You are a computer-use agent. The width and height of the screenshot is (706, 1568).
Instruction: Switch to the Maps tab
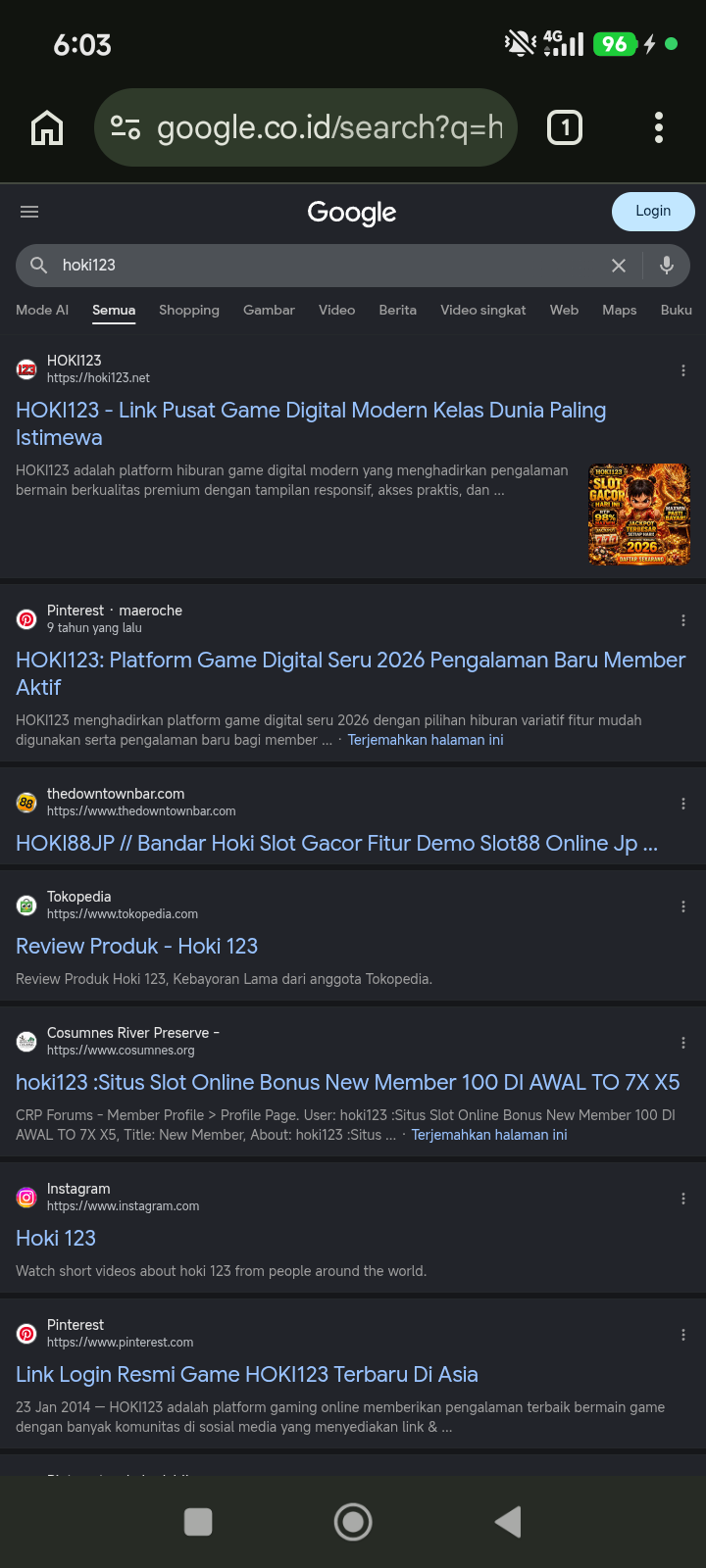tap(620, 310)
